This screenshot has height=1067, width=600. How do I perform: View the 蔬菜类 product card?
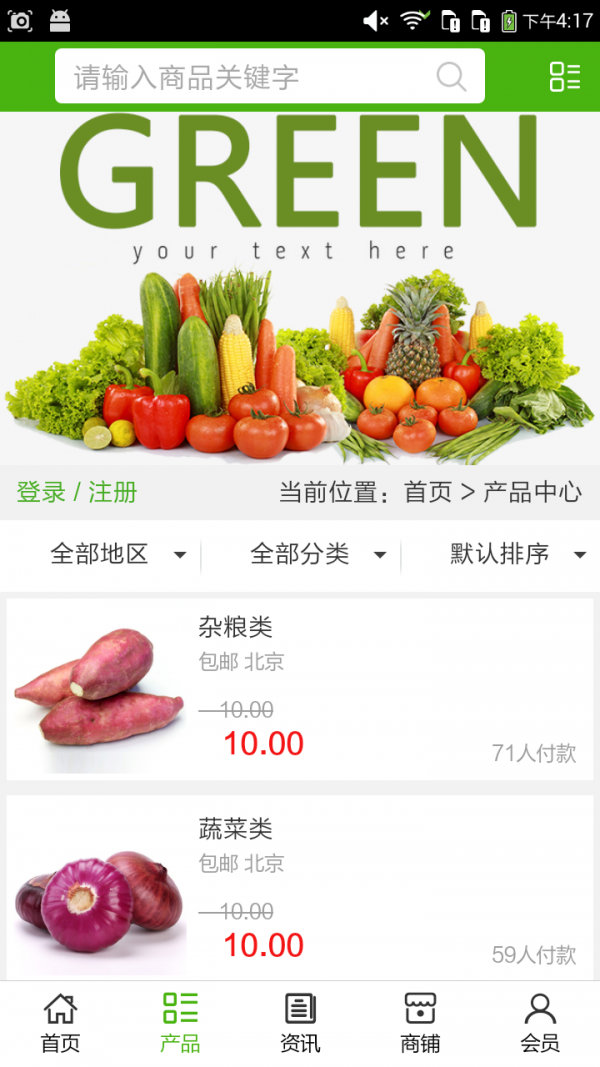300,887
